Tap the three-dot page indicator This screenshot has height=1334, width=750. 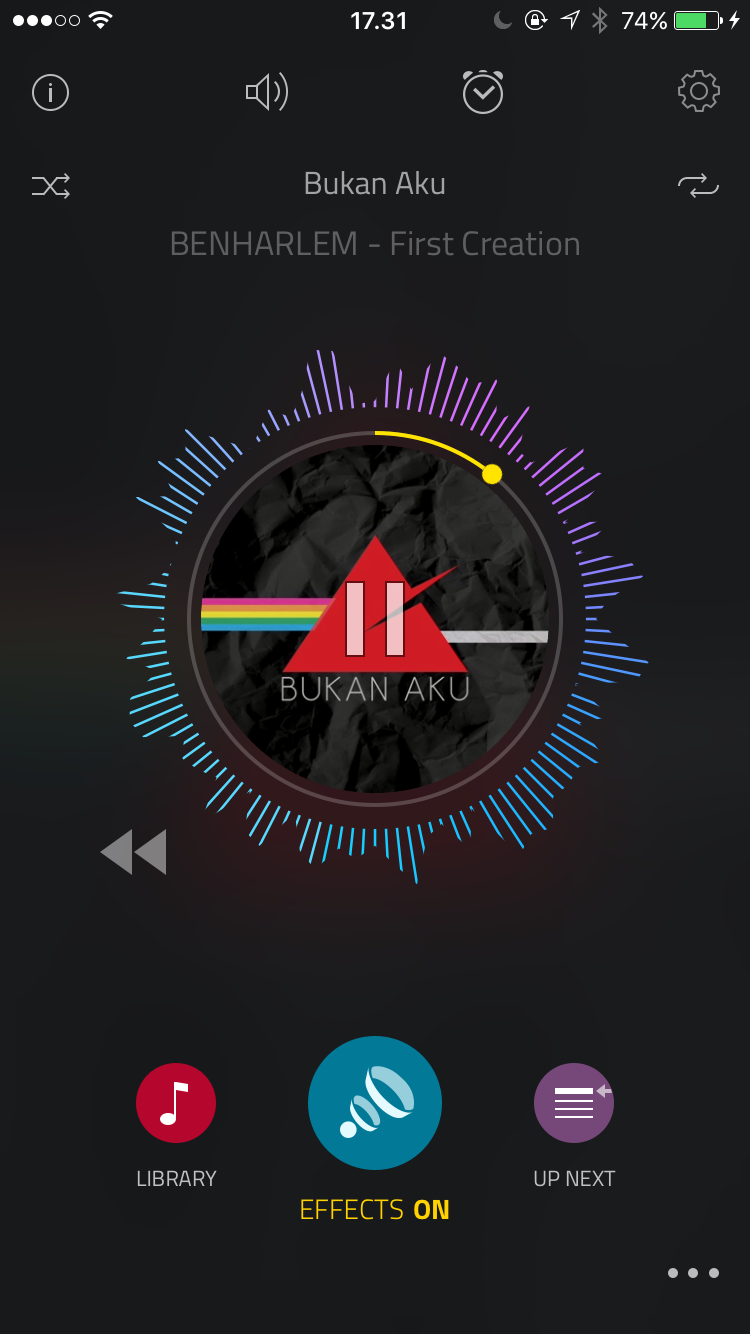point(693,1273)
